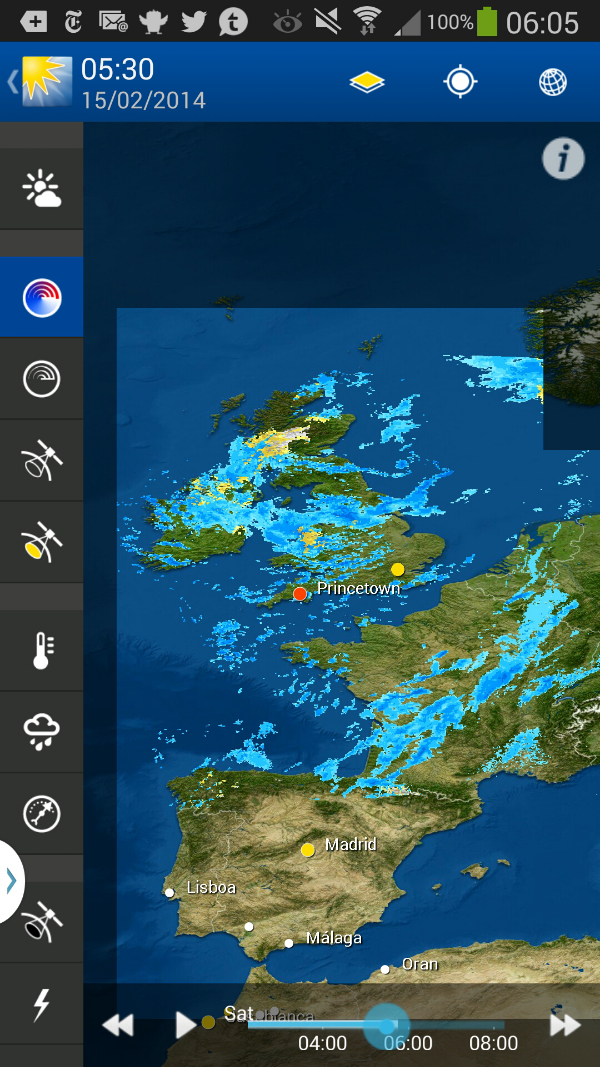
Task: Select the white satellite layer
Action: (x=41, y=460)
